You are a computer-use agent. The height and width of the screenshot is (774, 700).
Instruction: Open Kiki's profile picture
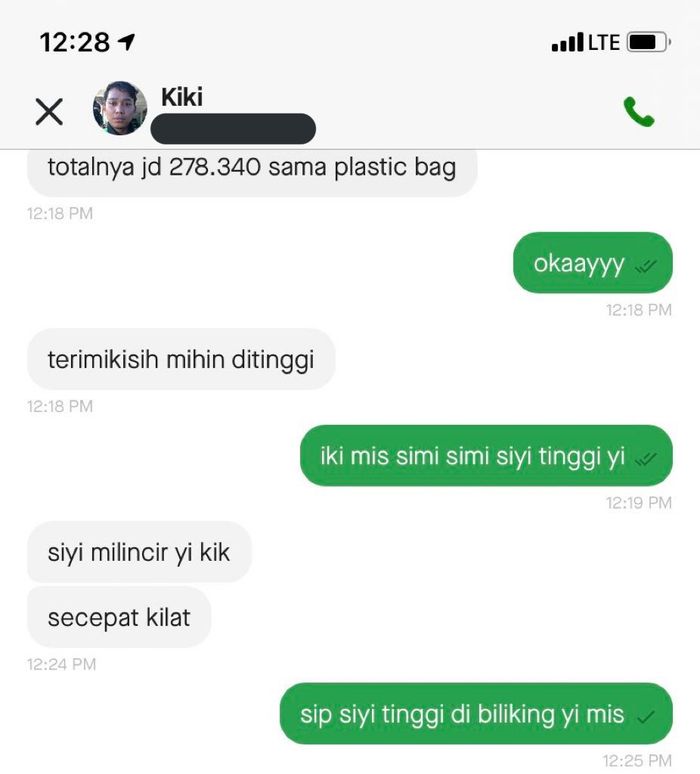[x=120, y=108]
